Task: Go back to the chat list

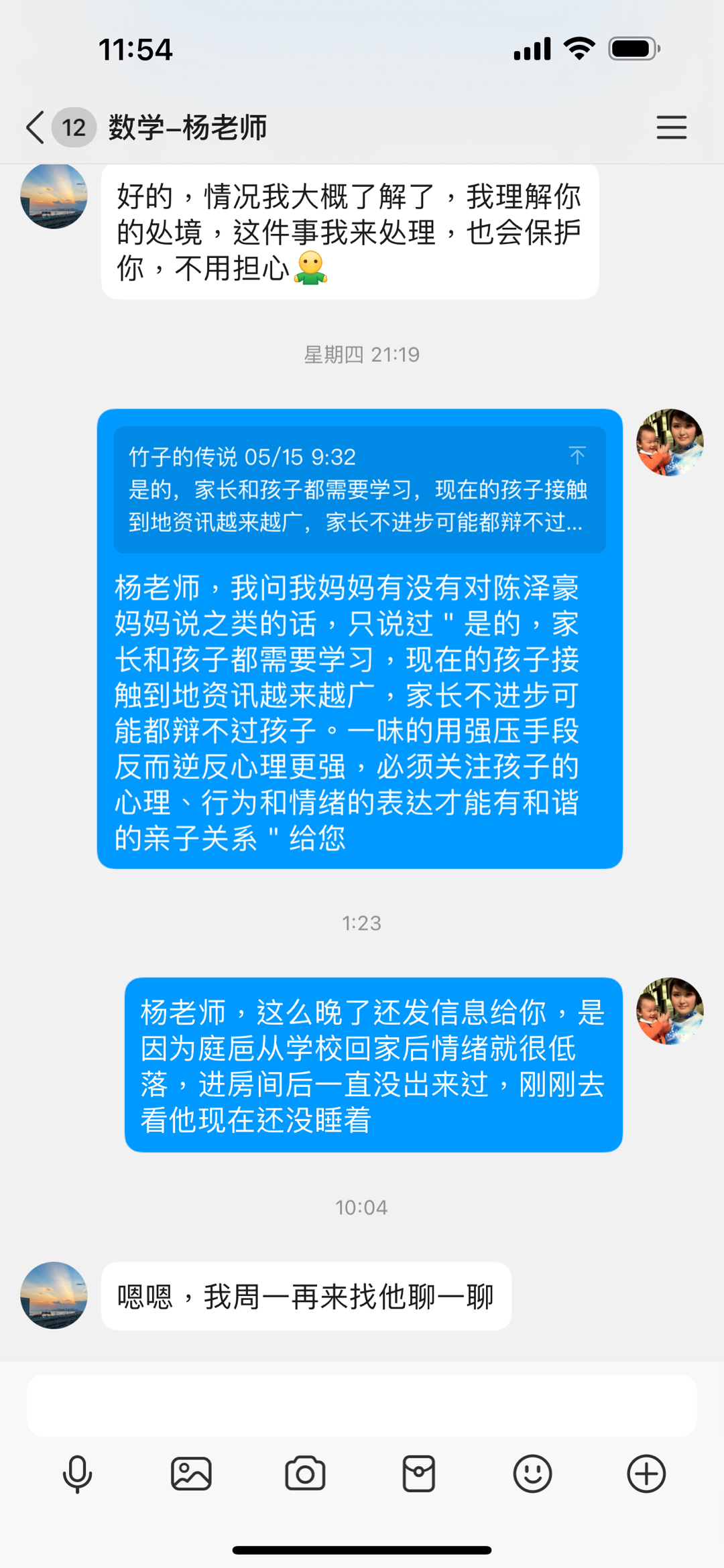Action: click(x=36, y=127)
